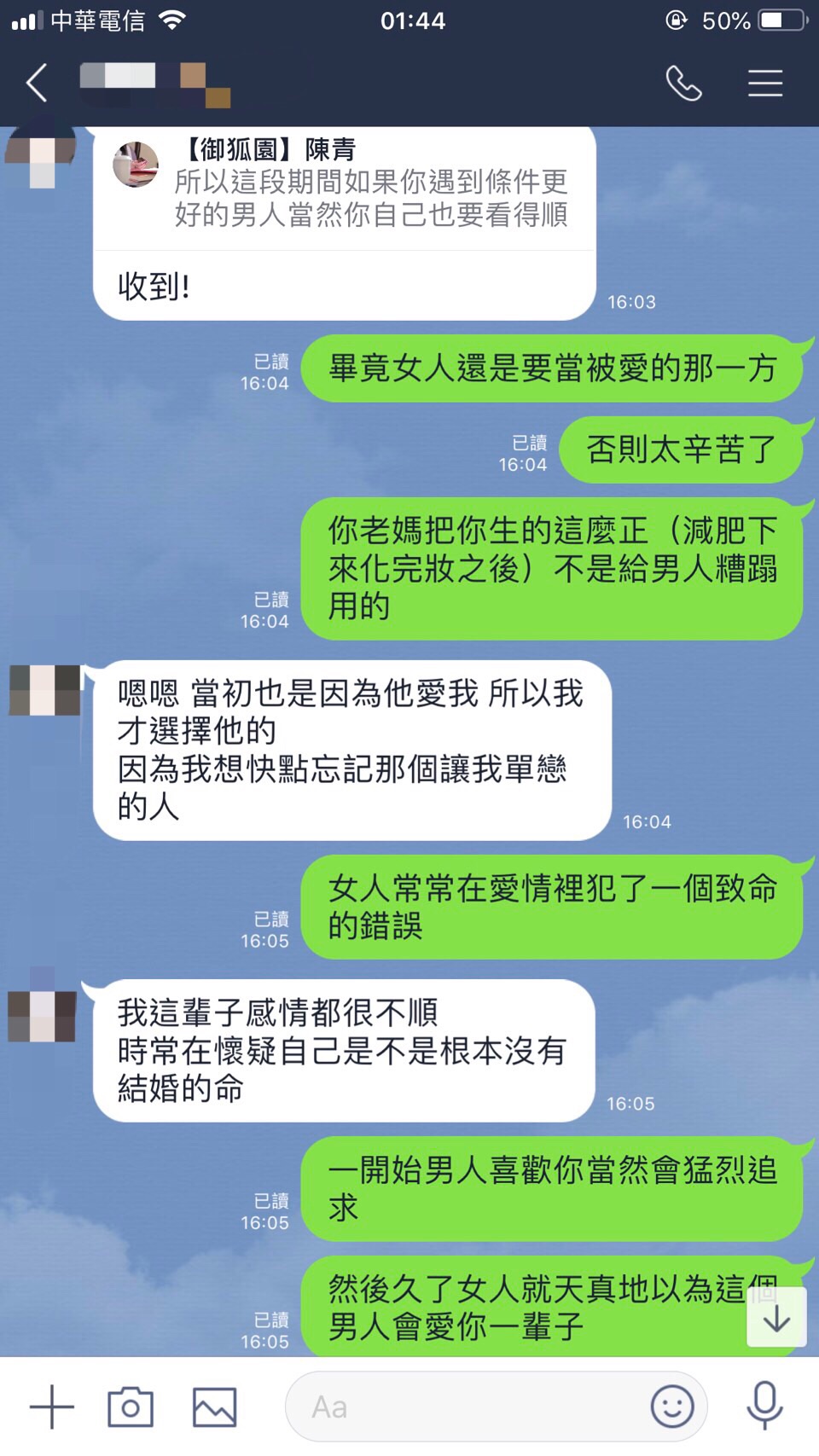This screenshot has width=819, height=1456.
Task: Go back to the chat list
Action: tap(38, 83)
